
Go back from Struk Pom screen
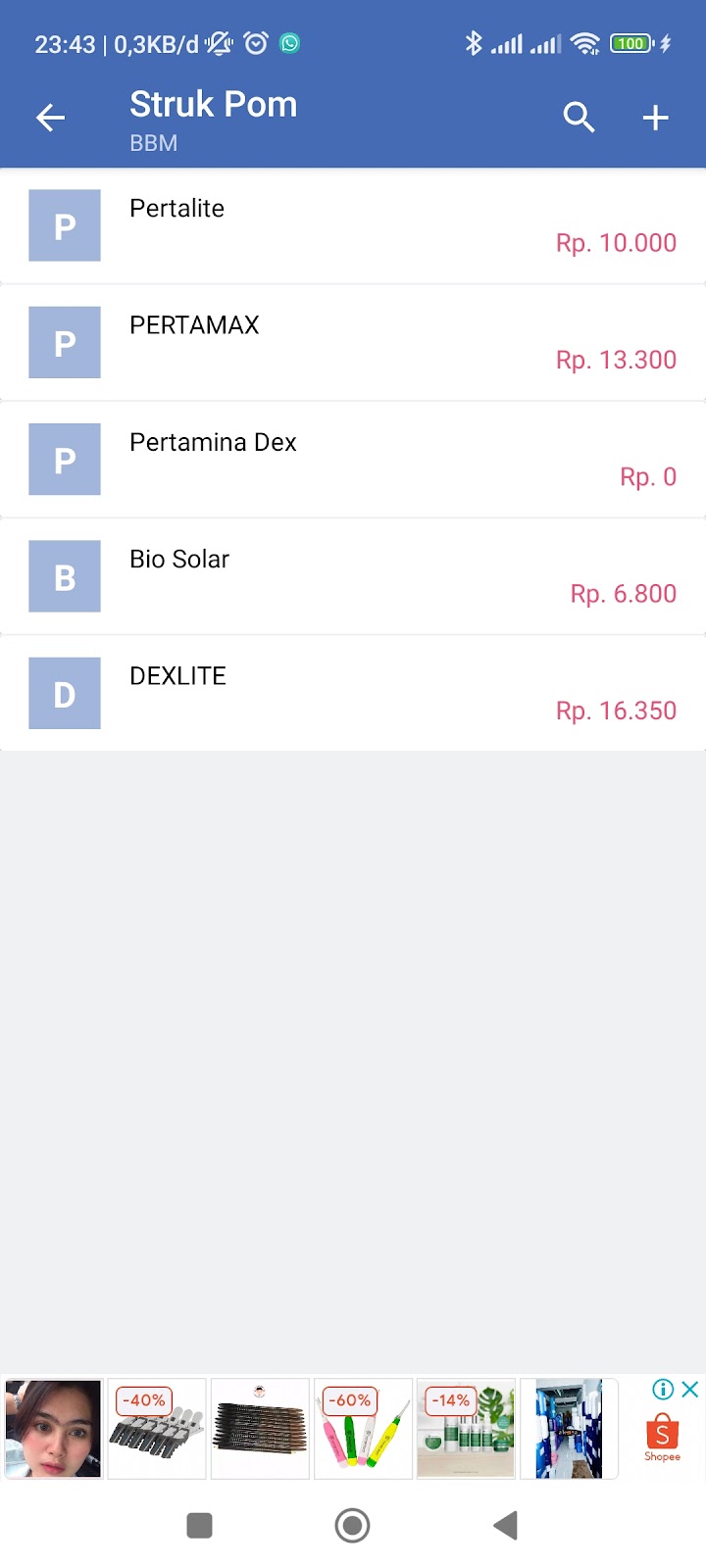pos(50,119)
